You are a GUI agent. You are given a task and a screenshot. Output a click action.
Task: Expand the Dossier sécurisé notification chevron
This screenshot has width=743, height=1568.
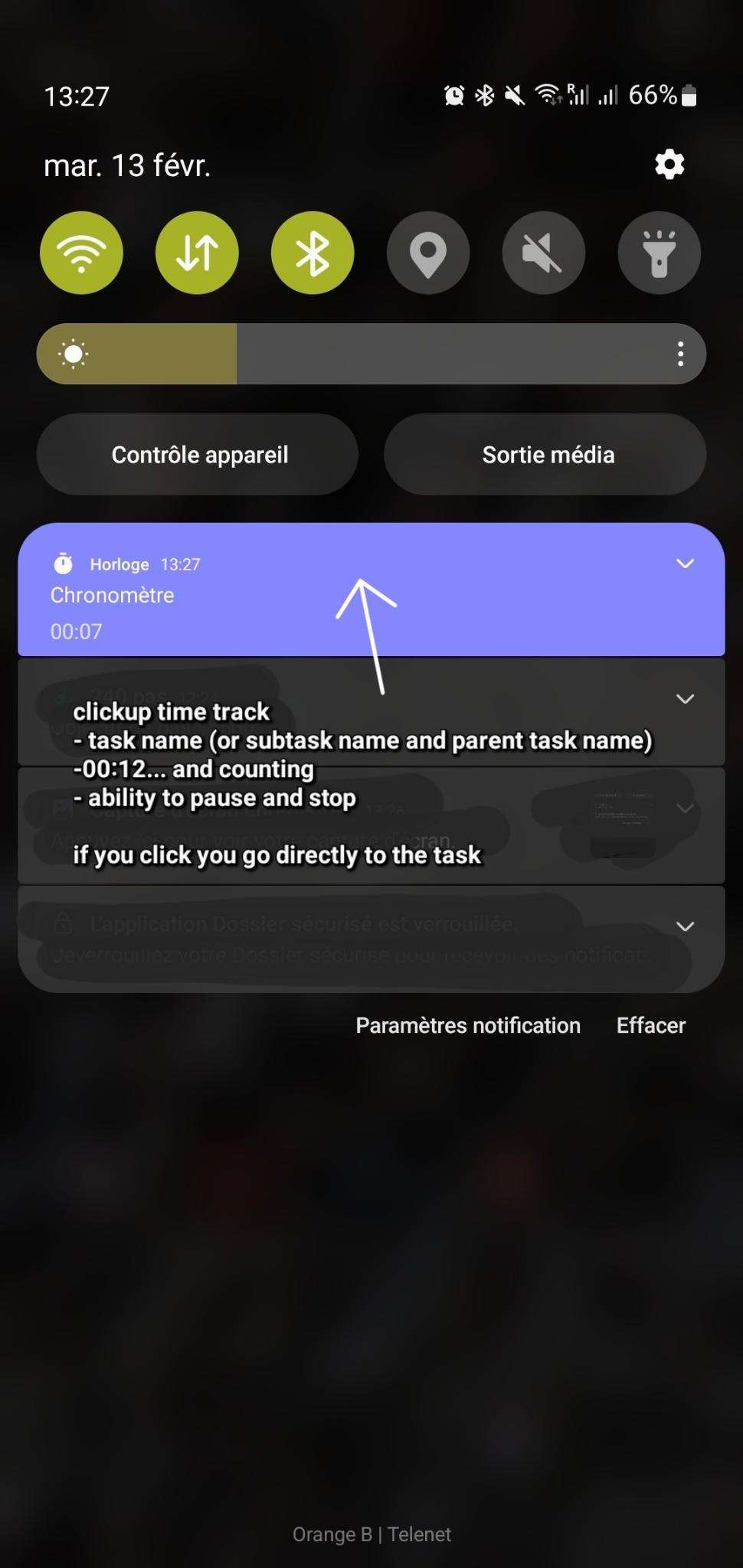[685, 926]
